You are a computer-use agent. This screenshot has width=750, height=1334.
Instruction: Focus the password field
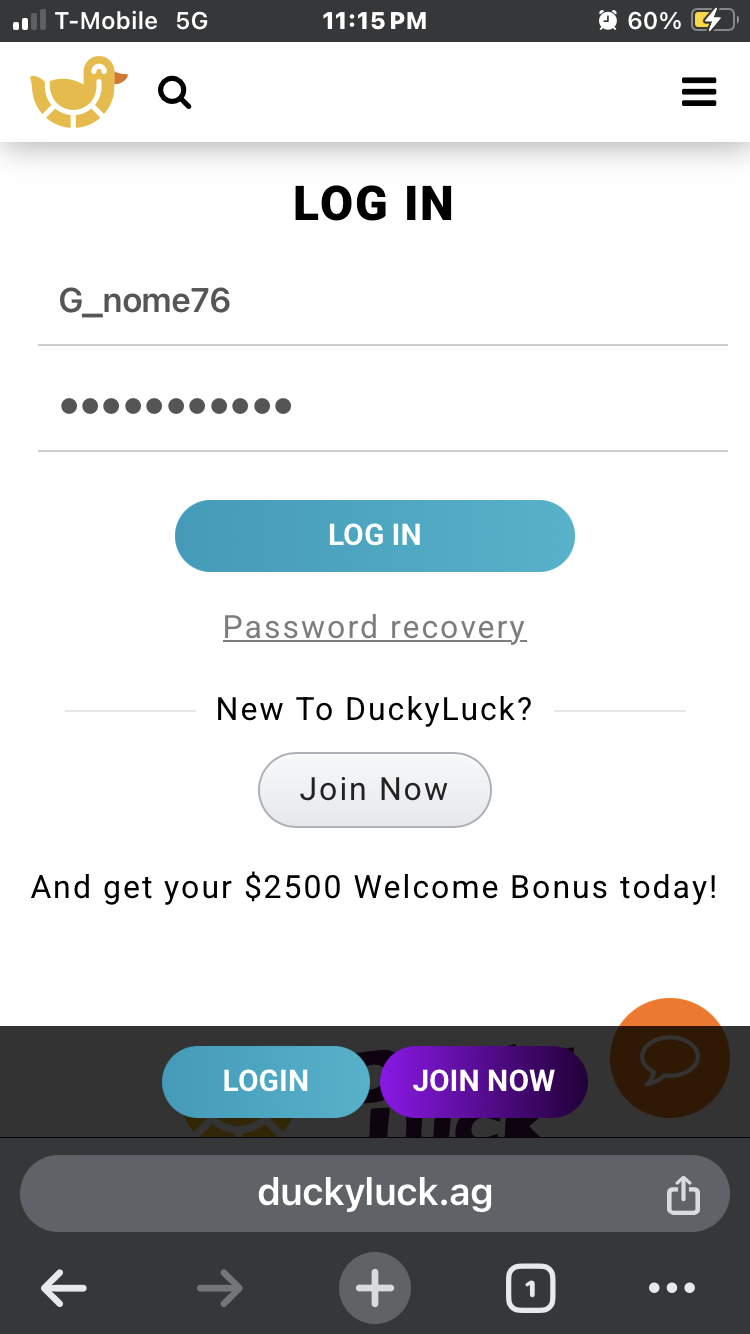coord(382,406)
